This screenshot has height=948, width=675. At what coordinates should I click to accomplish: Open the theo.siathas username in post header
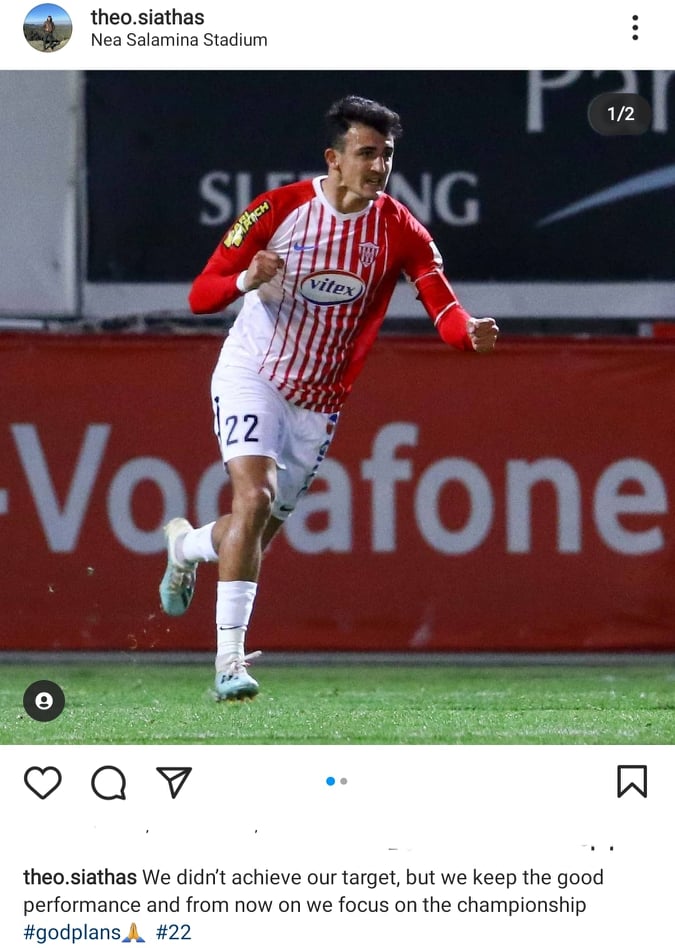pos(147,17)
